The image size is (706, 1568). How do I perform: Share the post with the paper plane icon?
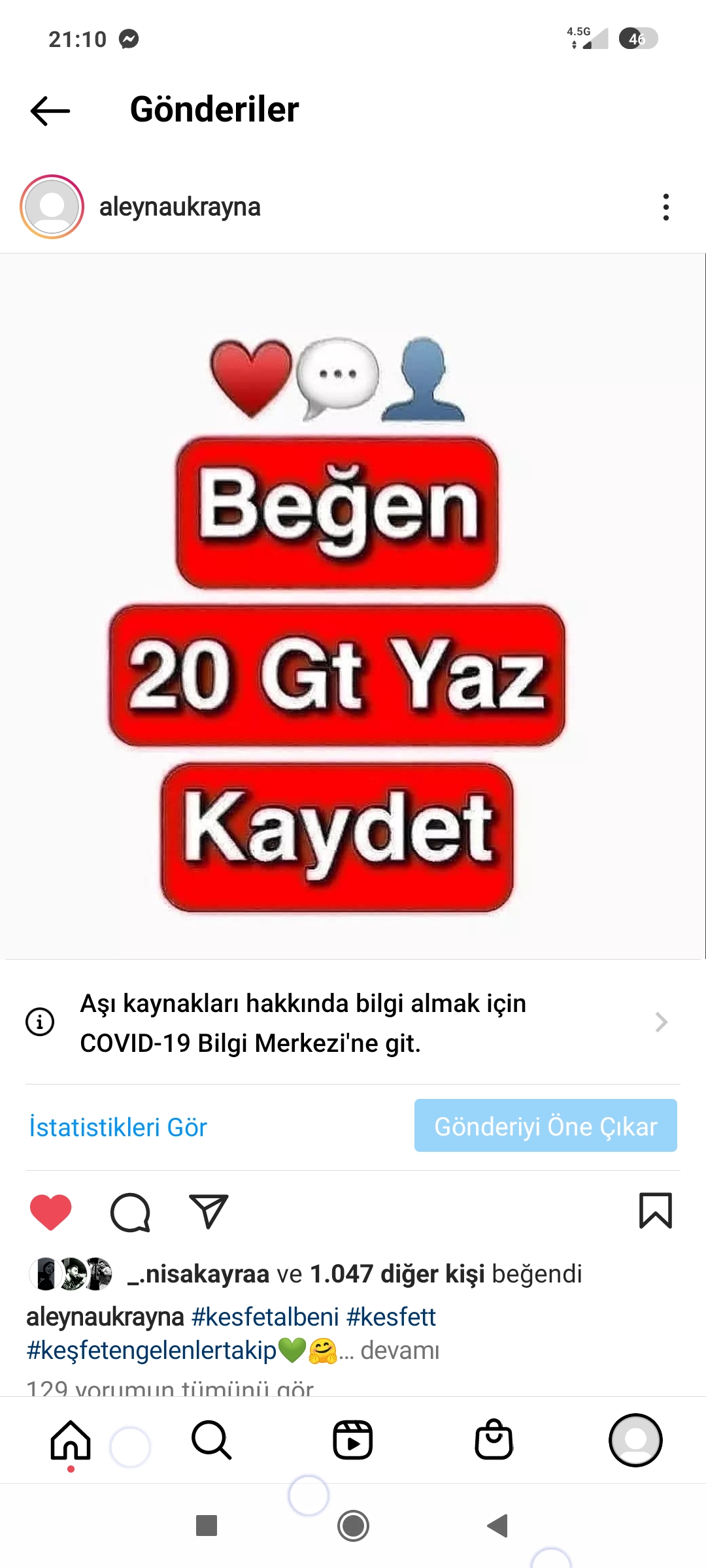tap(209, 1211)
